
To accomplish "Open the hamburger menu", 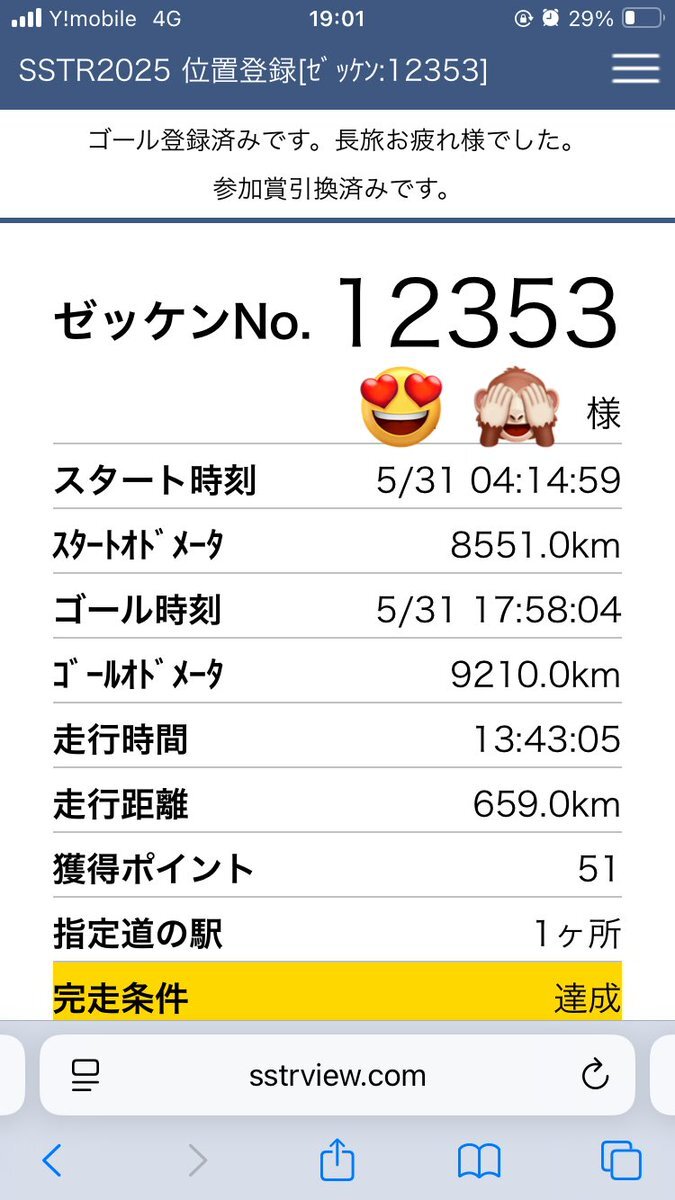I will (636, 69).
